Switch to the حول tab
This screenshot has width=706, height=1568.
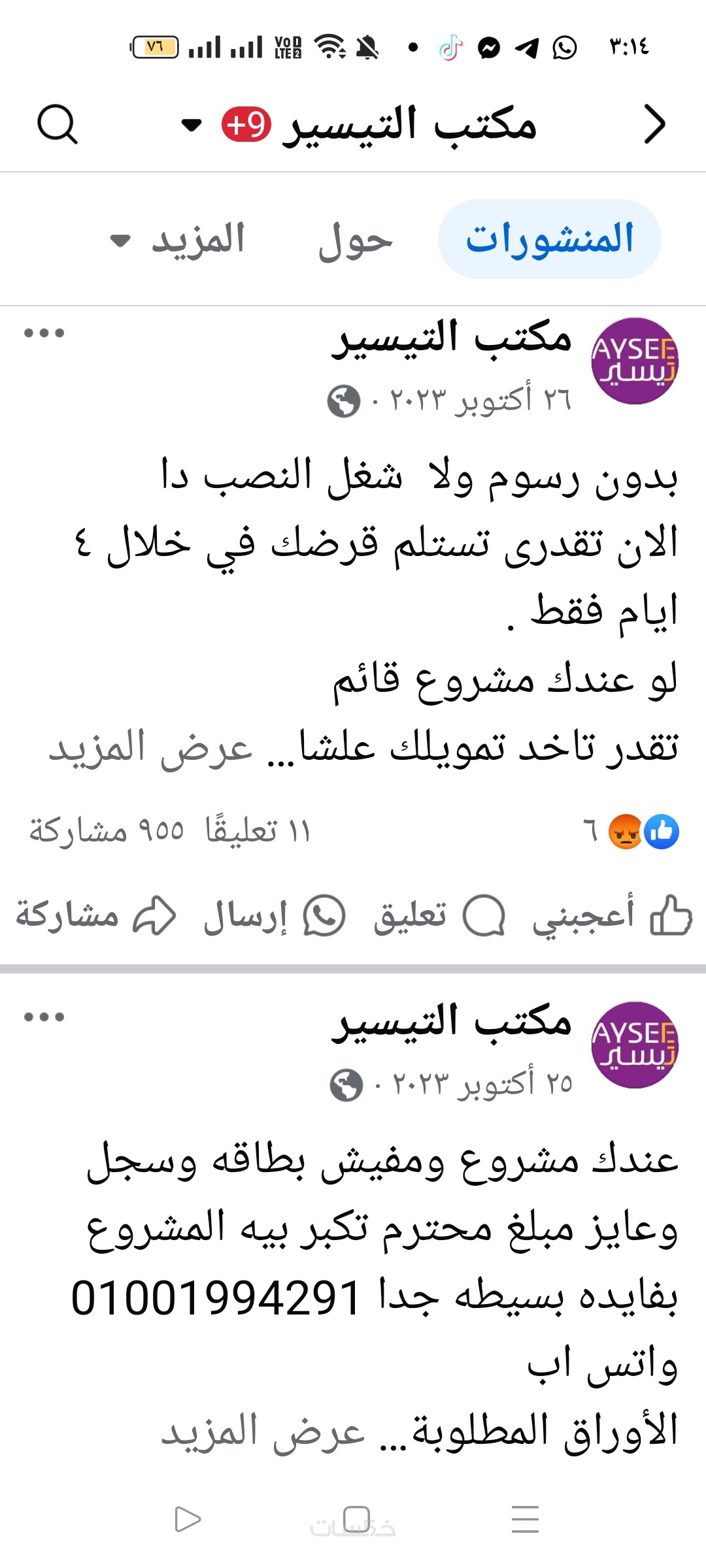pyautogui.click(x=355, y=240)
